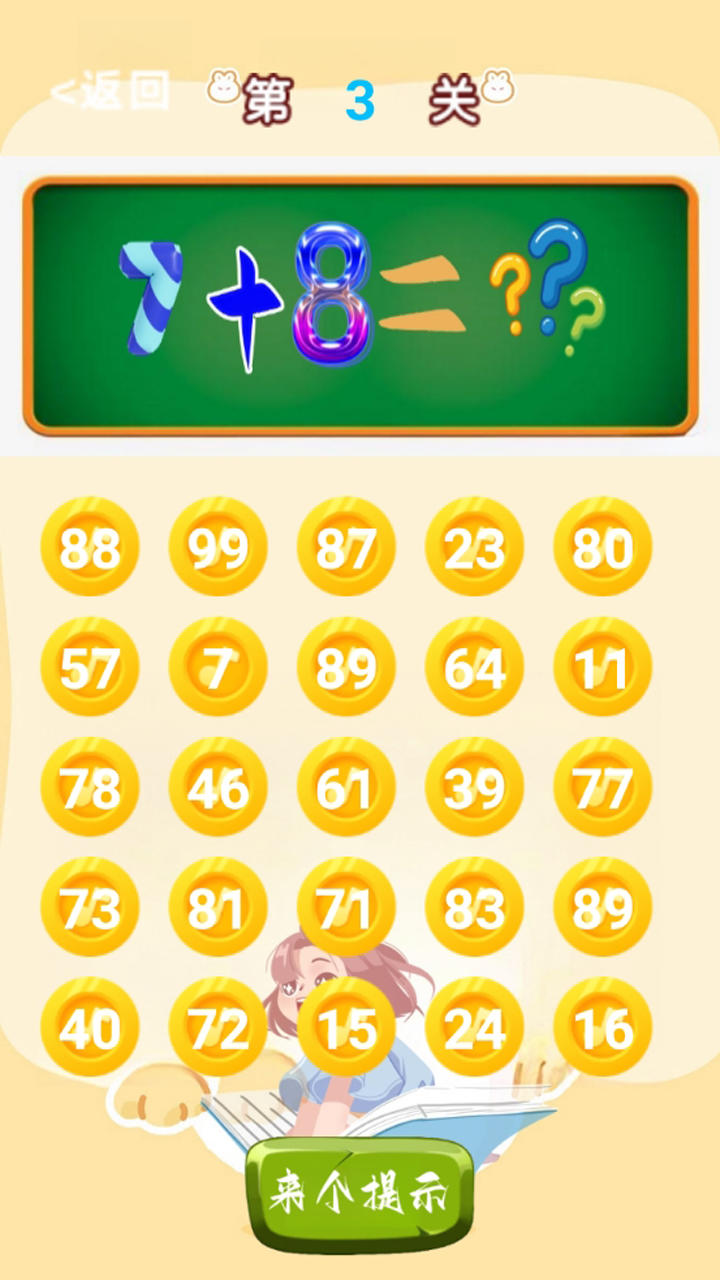Pick the coin showing 39
The height and width of the screenshot is (1280, 720).
pos(474,787)
